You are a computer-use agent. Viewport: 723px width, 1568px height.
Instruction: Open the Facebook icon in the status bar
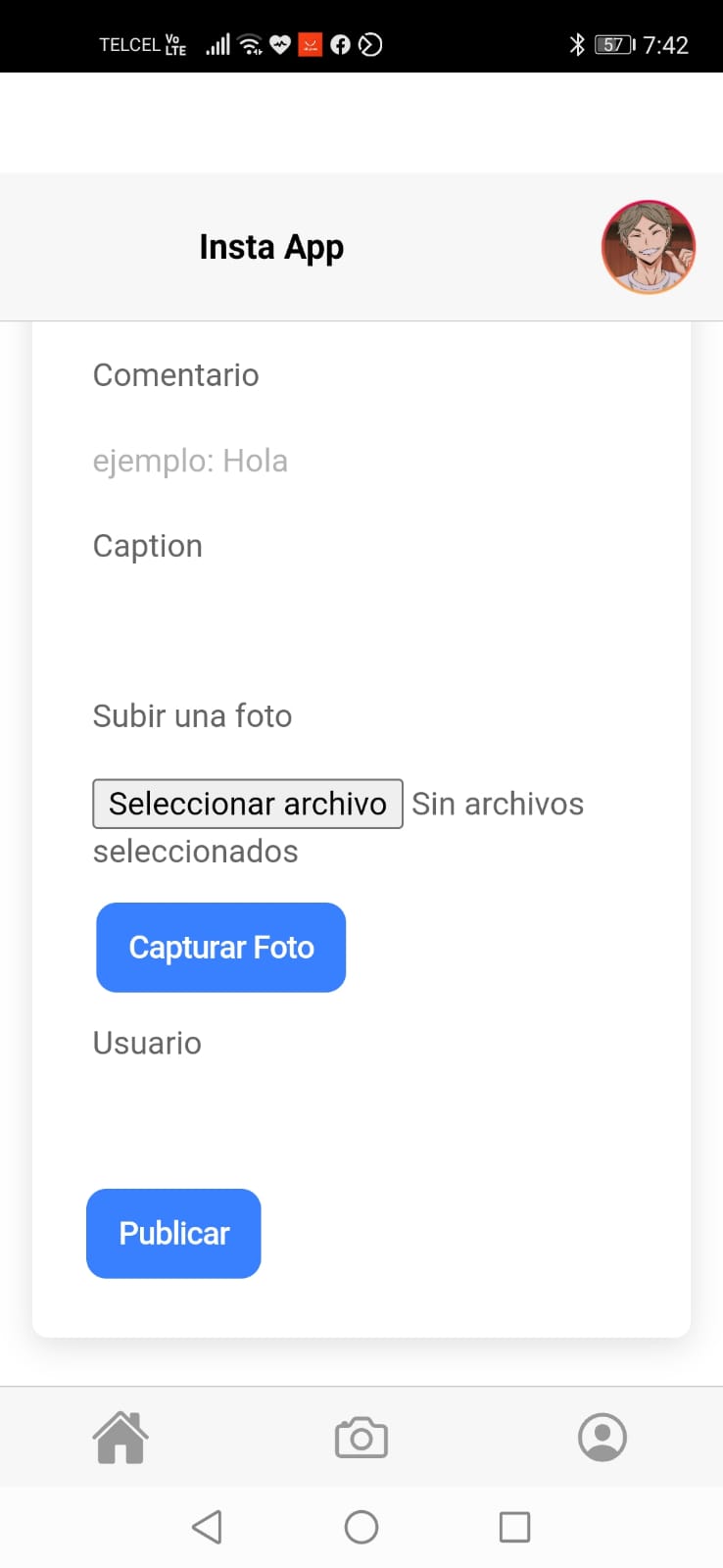click(x=340, y=44)
